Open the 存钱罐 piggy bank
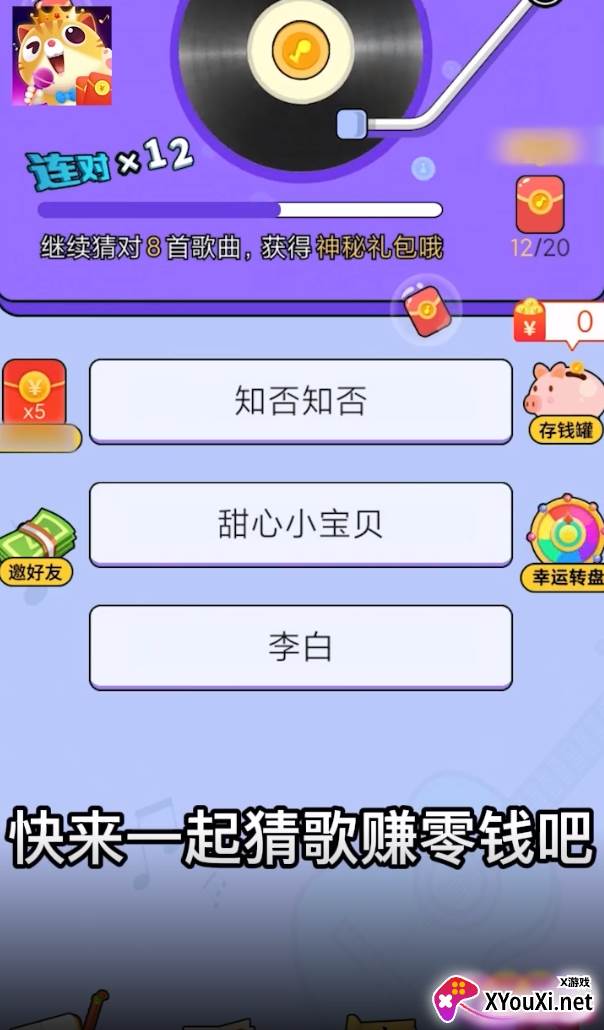The width and height of the screenshot is (604, 1030). point(565,403)
